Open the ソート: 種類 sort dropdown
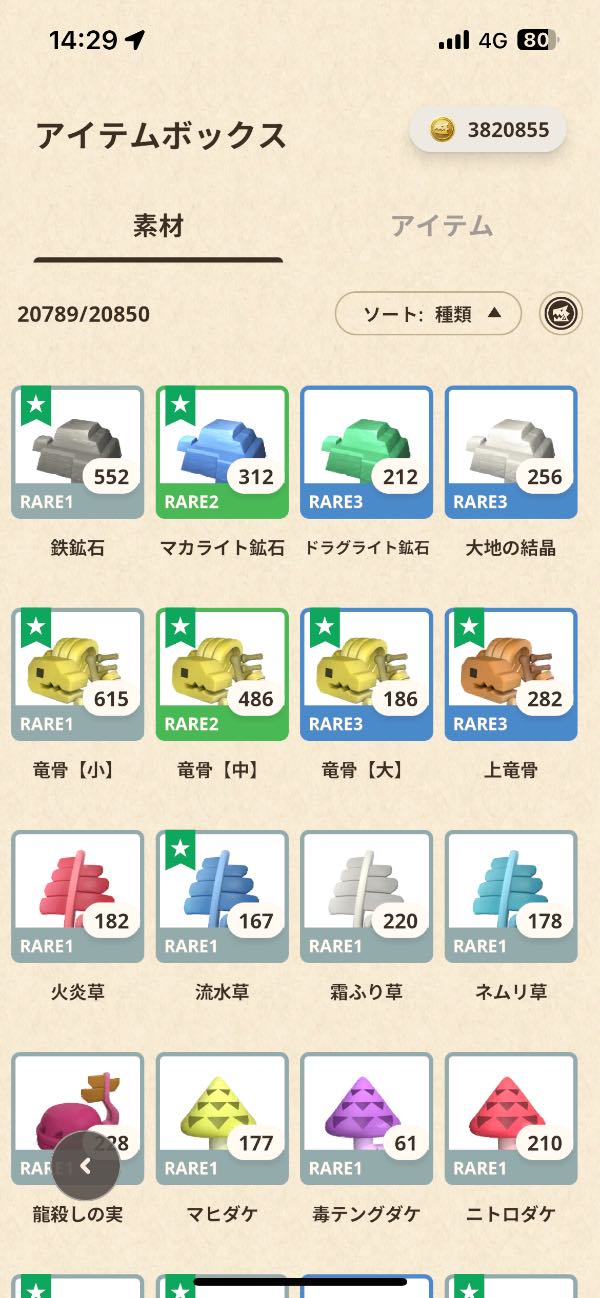The image size is (600, 1298). 428,313
